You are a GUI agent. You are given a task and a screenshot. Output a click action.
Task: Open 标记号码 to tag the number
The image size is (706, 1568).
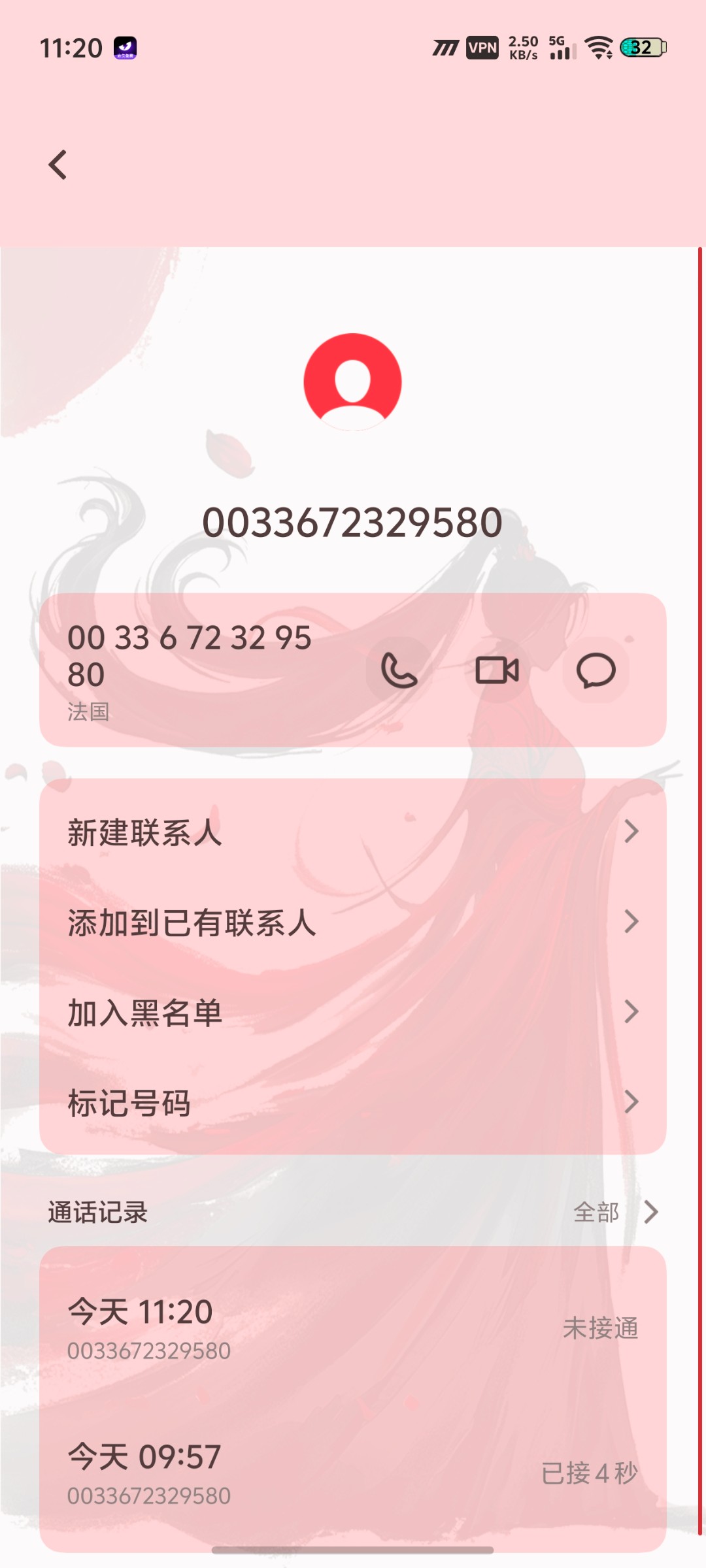[x=353, y=1102]
